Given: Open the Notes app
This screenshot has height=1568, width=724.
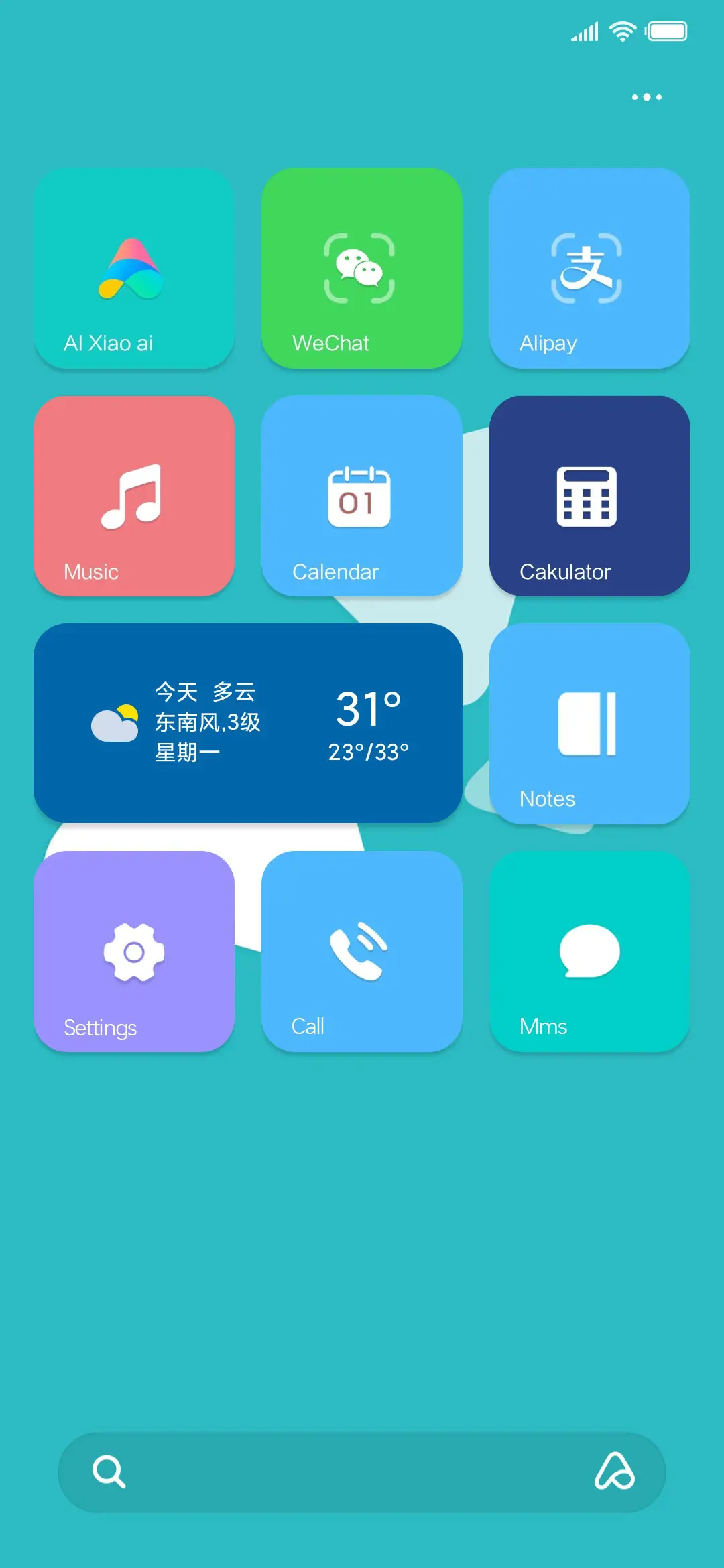Looking at the screenshot, I should 589,724.
